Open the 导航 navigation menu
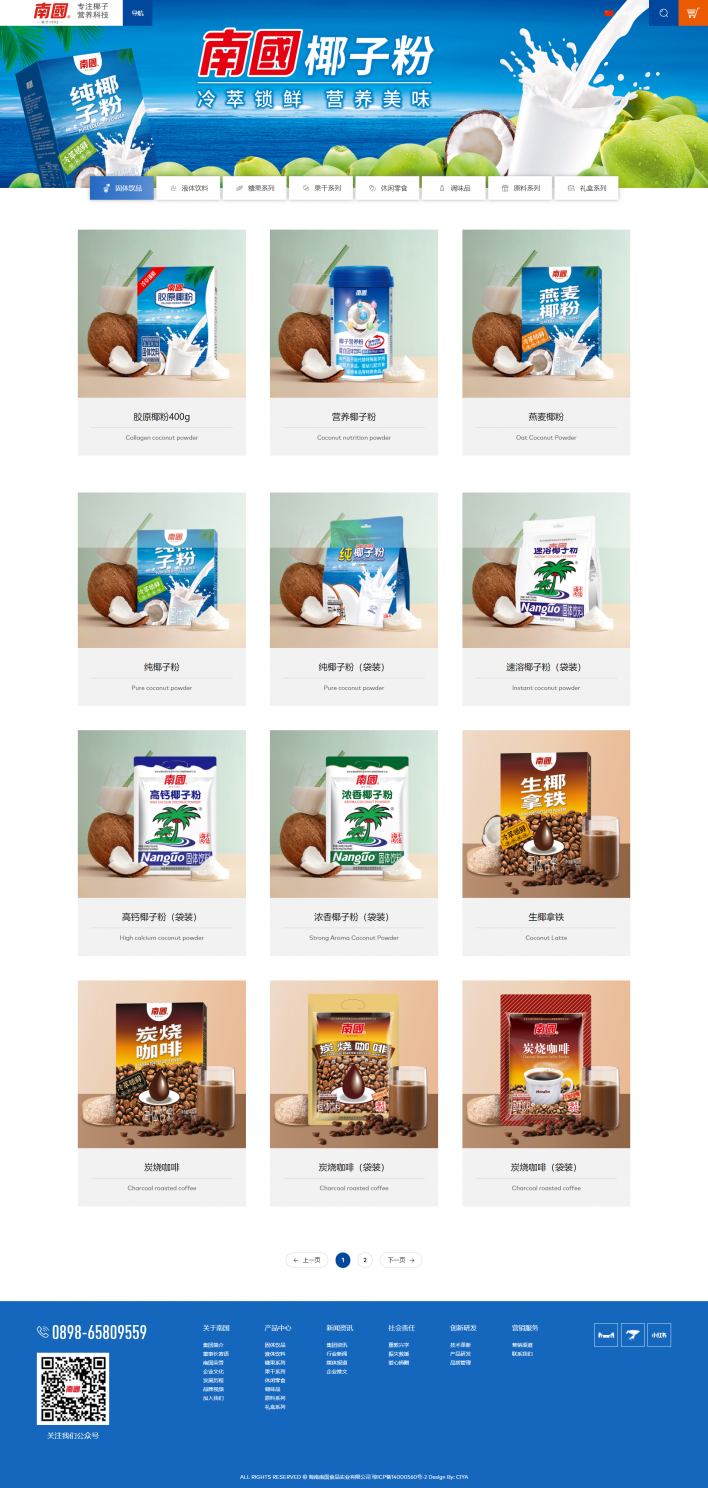Viewport: 708px width, 1488px height. (138, 13)
